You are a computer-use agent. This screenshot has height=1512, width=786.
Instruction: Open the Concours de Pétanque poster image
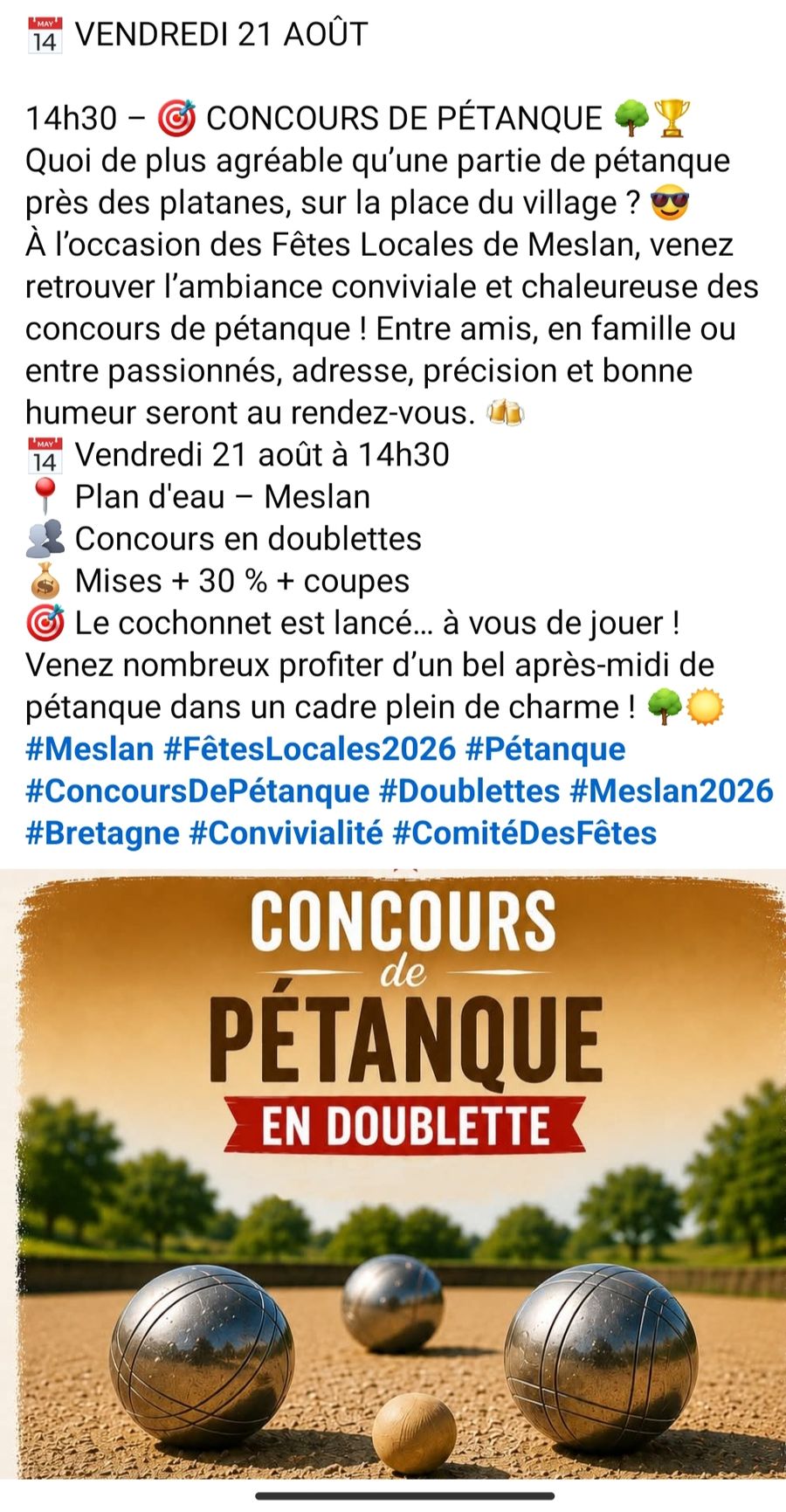tap(393, 1174)
